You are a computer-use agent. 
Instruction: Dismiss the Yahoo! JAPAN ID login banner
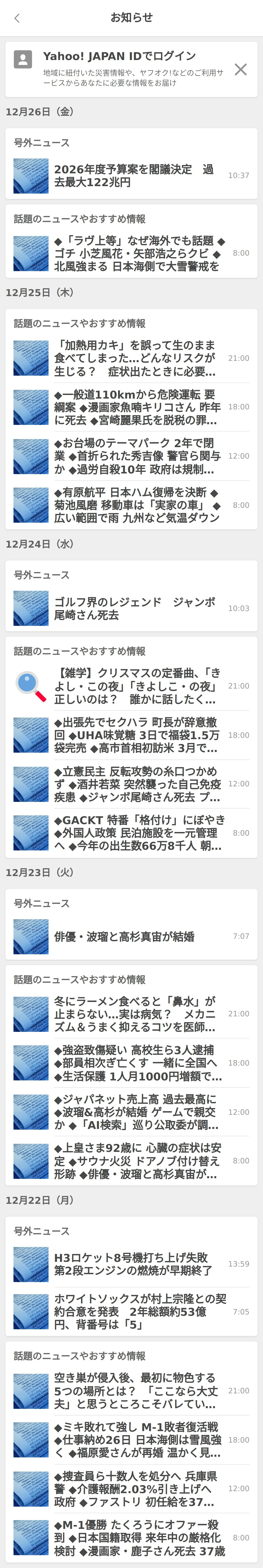click(241, 69)
